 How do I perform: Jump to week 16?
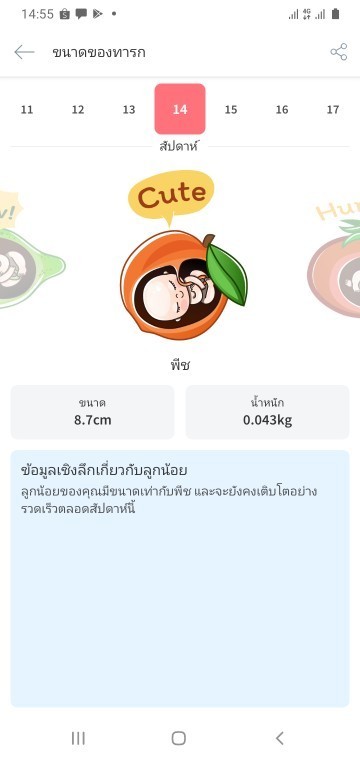coord(282,110)
